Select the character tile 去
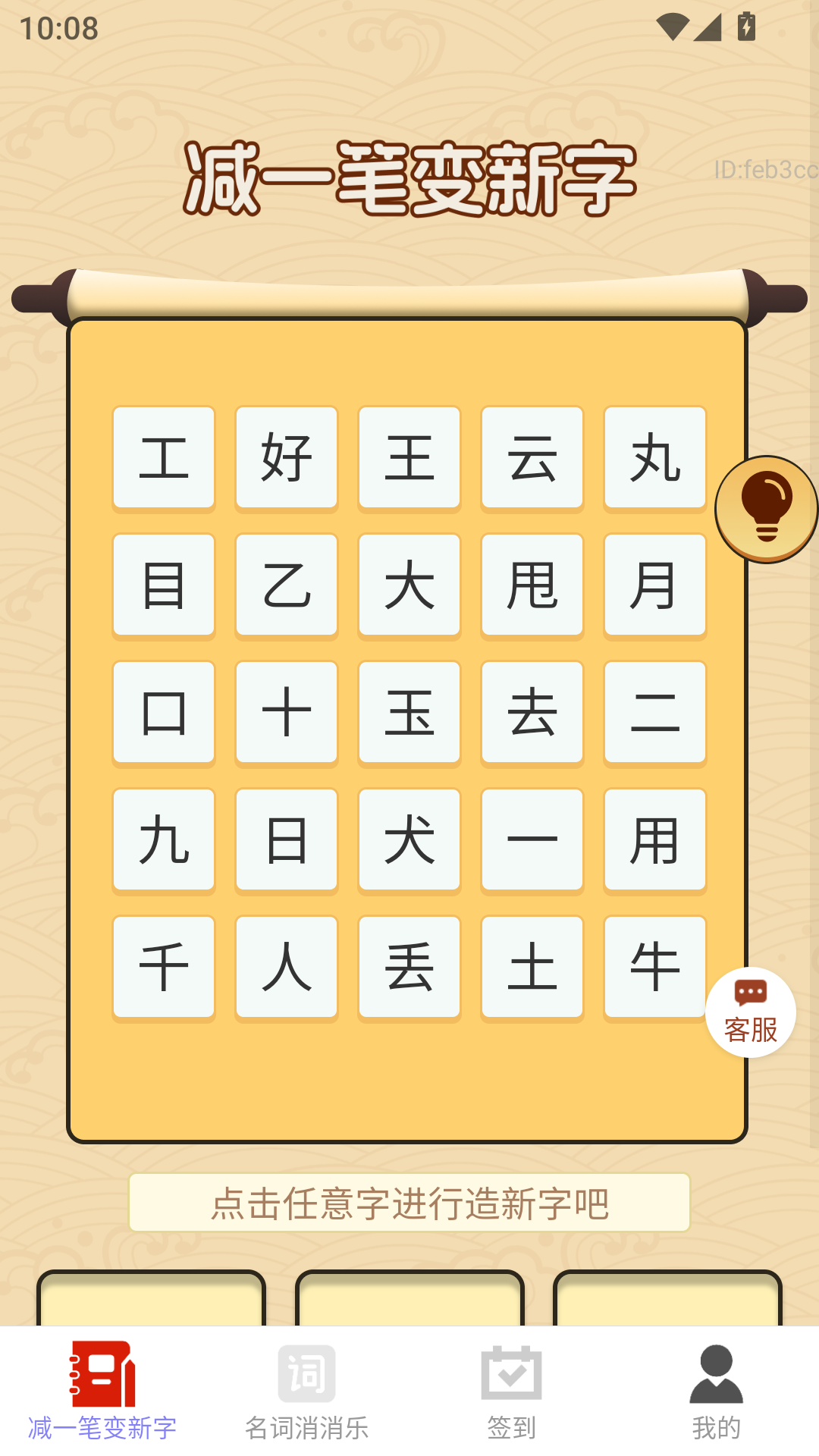 532,712
